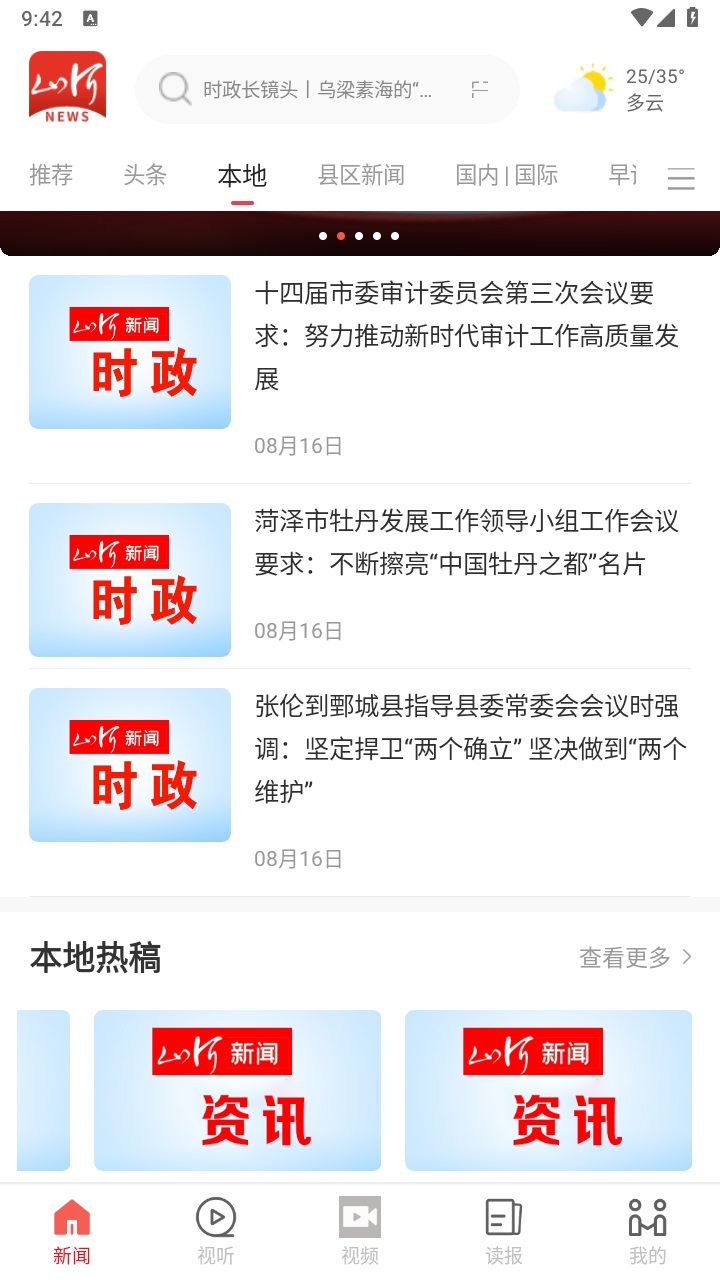Open the 县区新闻 tab
This screenshot has height=1280, width=720.
(x=362, y=175)
